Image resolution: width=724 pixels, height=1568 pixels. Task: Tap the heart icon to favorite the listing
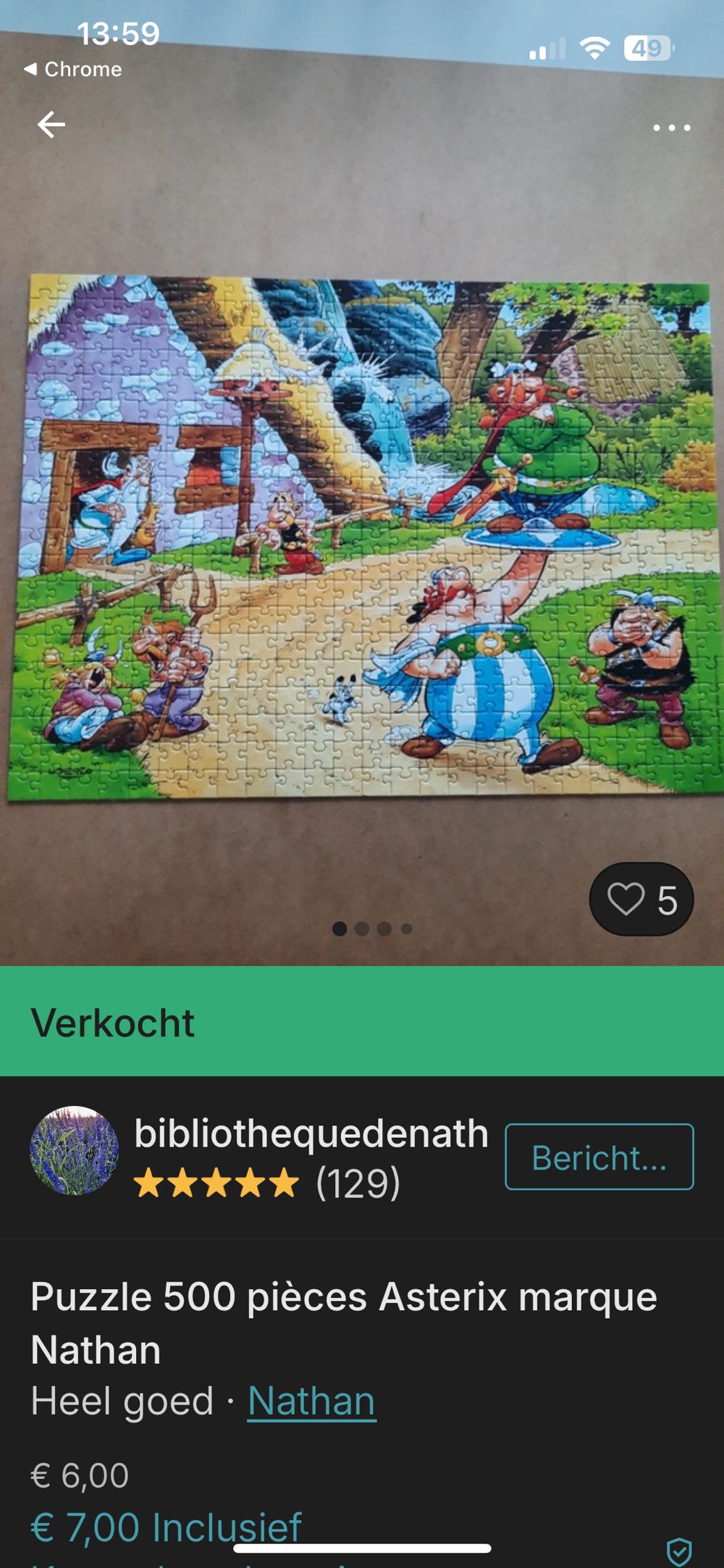coord(627,898)
